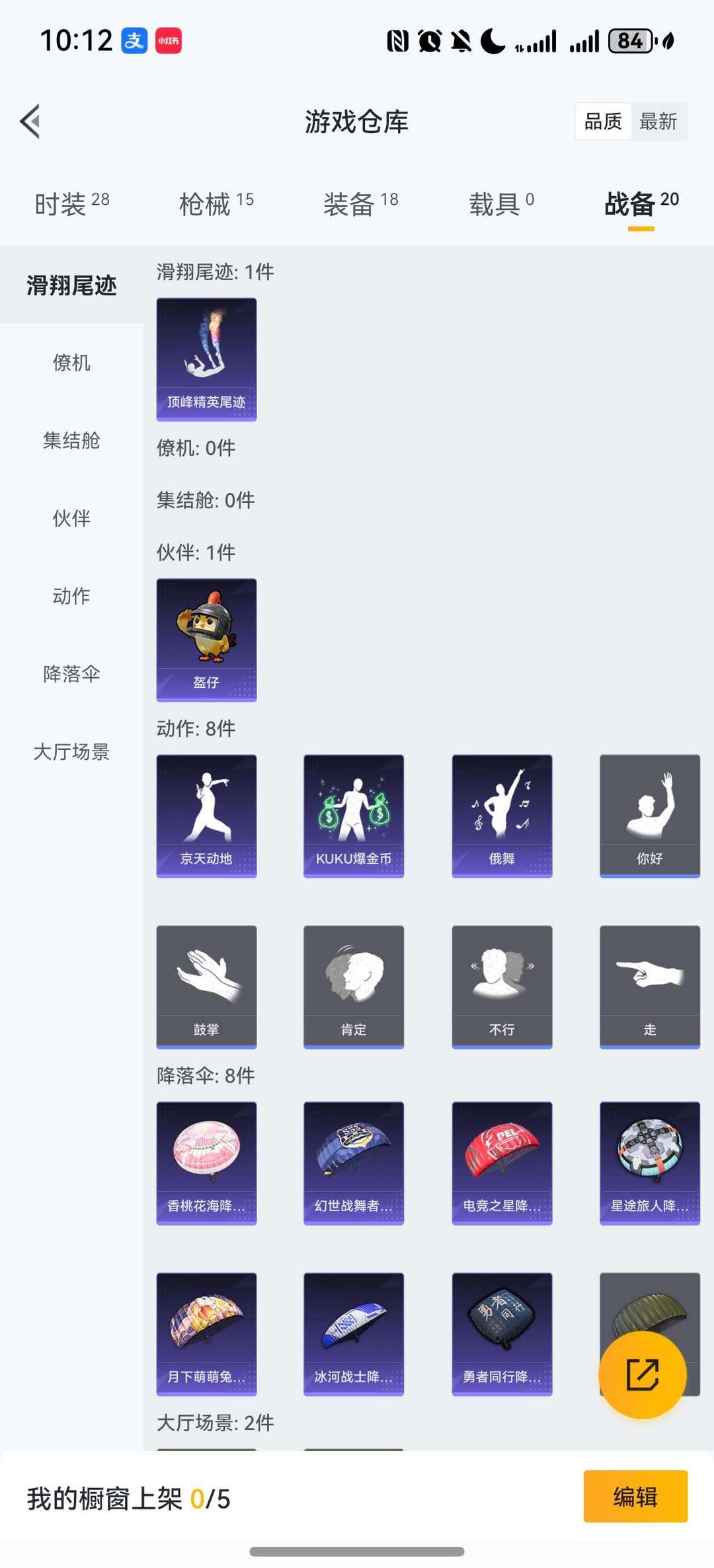Switch to the 枪械 tab

click(216, 204)
